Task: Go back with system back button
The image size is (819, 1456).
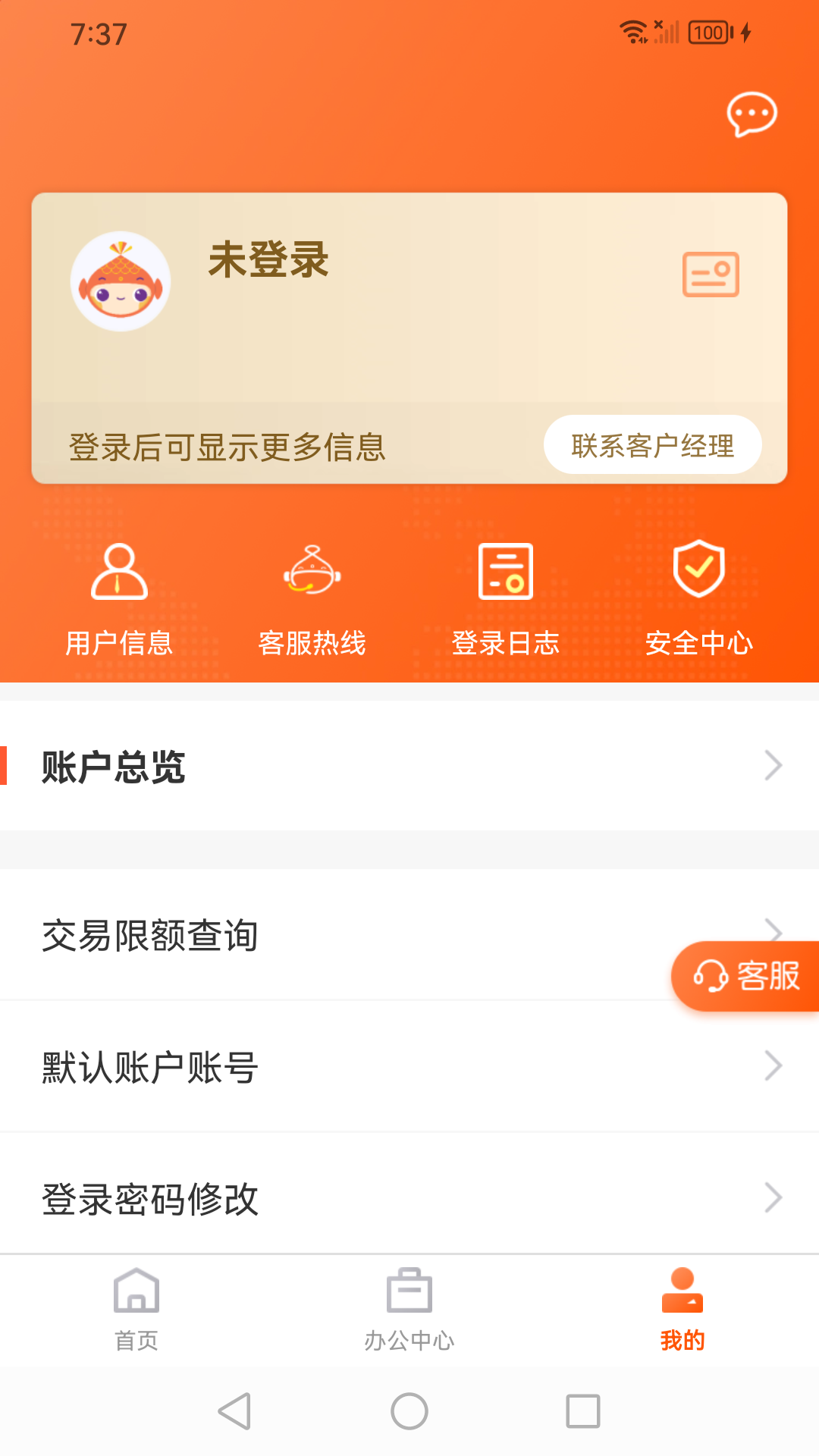Action: tap(234, 1411)
